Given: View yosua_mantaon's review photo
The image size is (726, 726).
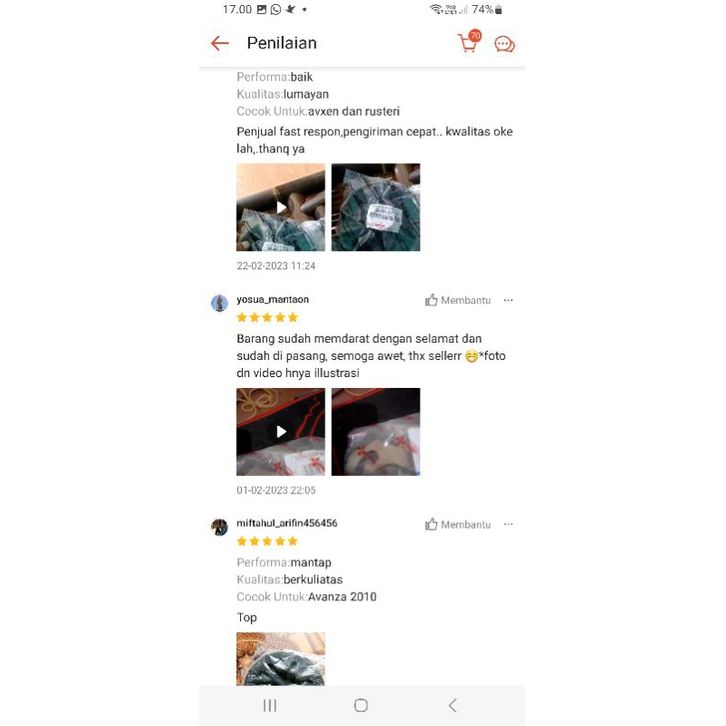Looking at the screenshot, I should (376, 432).
